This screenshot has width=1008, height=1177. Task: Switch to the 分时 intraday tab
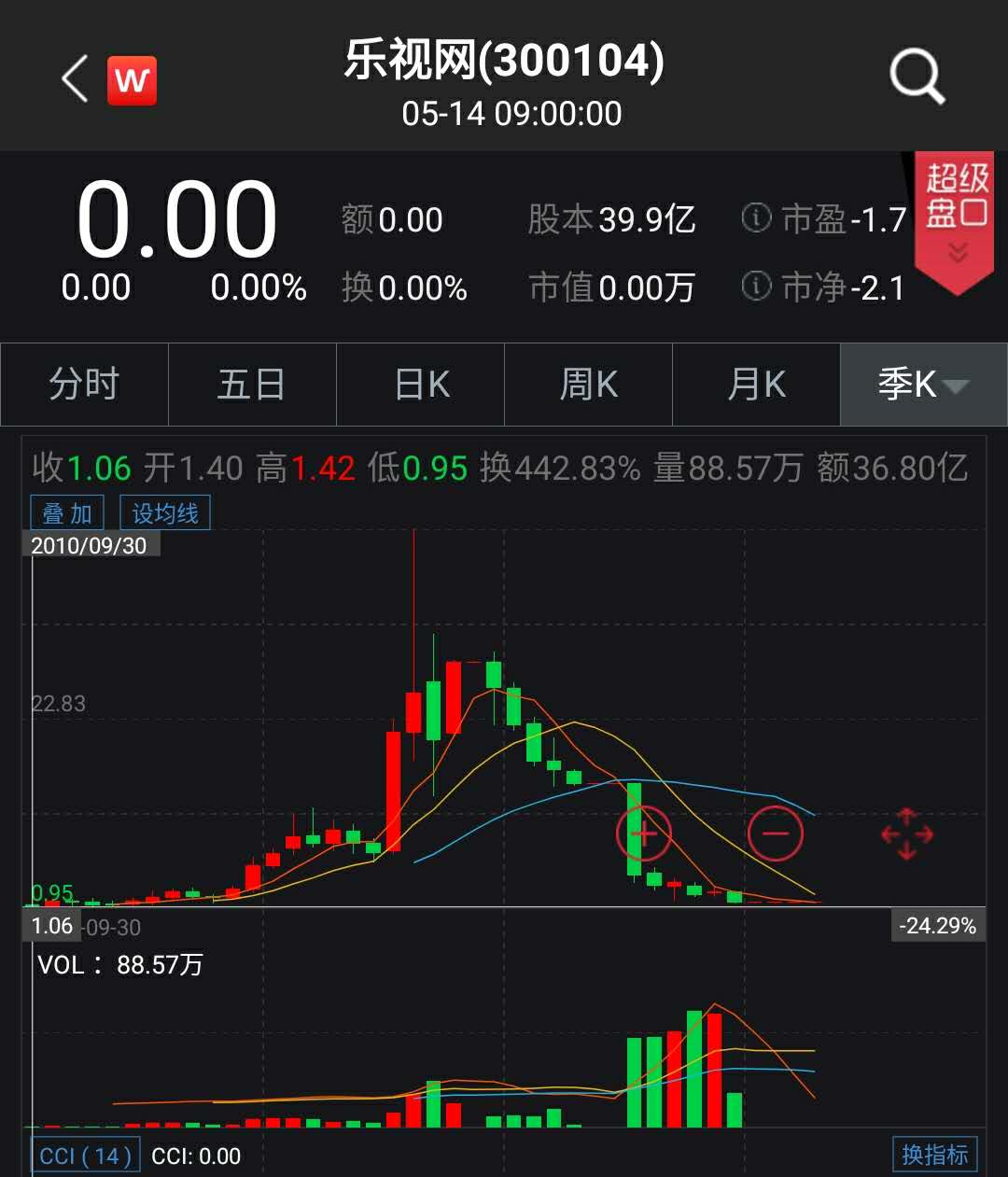(84, 385)
